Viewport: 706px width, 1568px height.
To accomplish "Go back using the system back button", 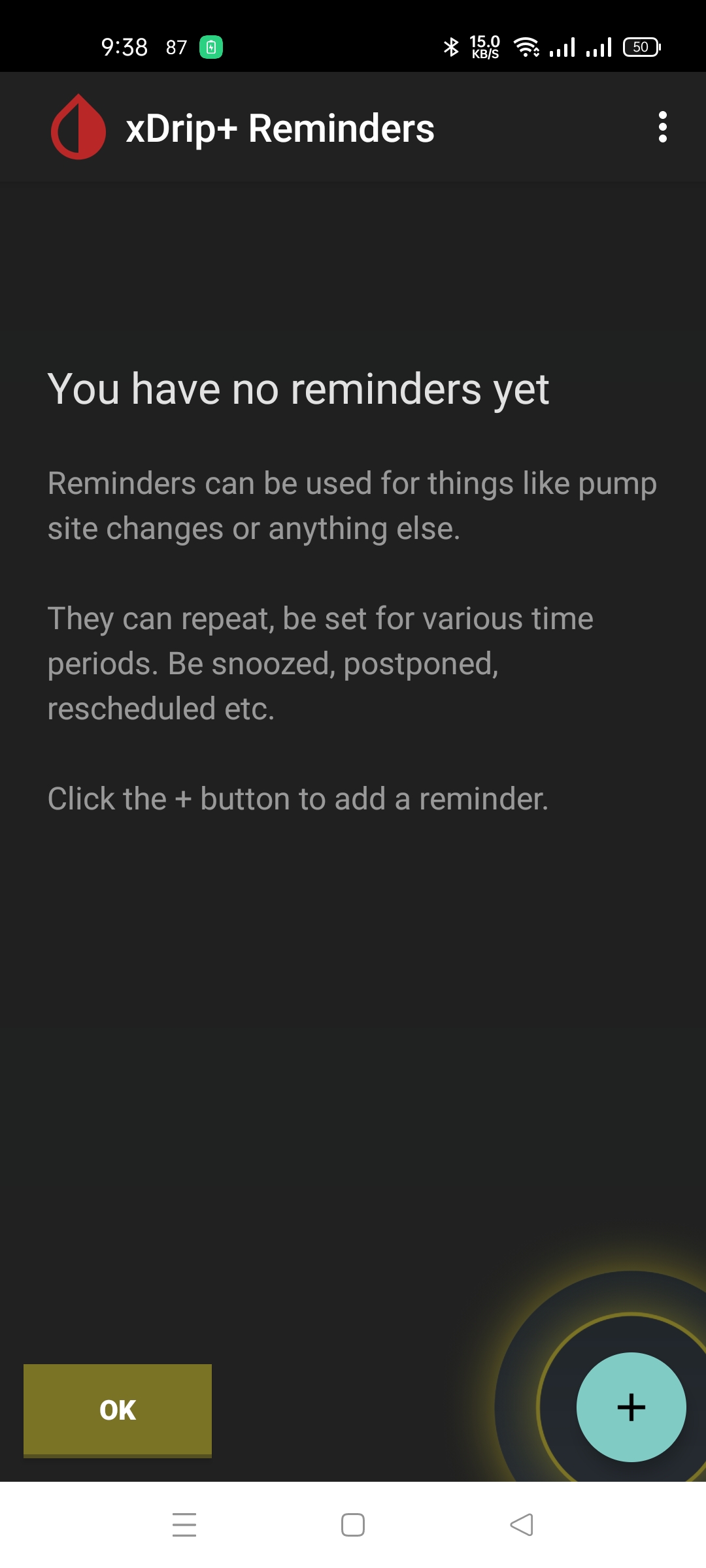I will click(522, 1525).
